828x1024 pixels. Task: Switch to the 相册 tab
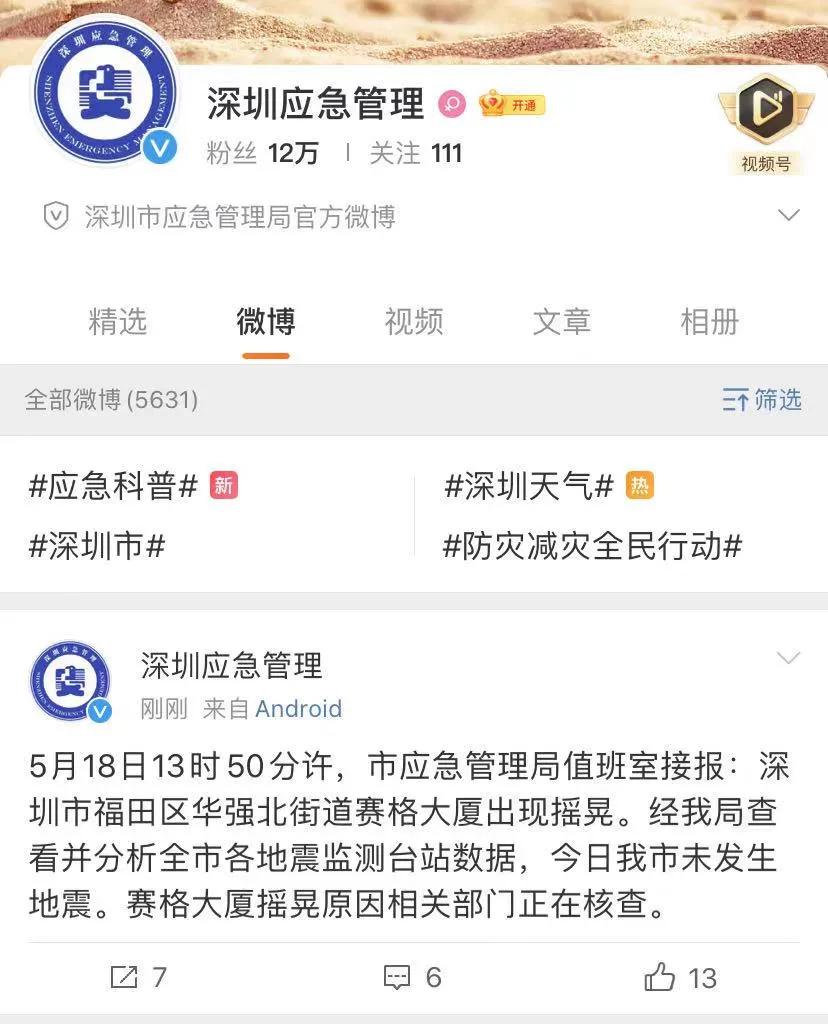[x=709, y=321]
